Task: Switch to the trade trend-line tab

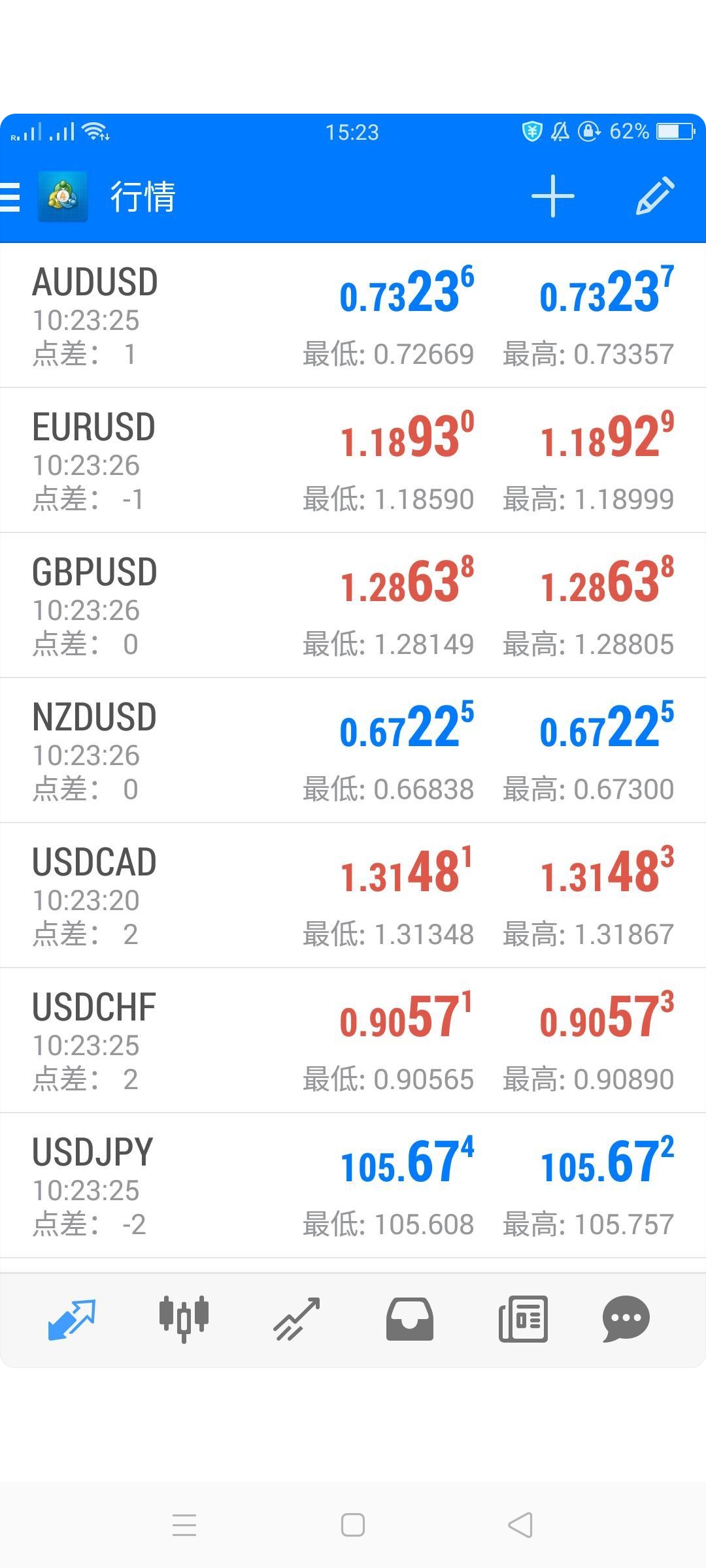Action: point(297,1319)
